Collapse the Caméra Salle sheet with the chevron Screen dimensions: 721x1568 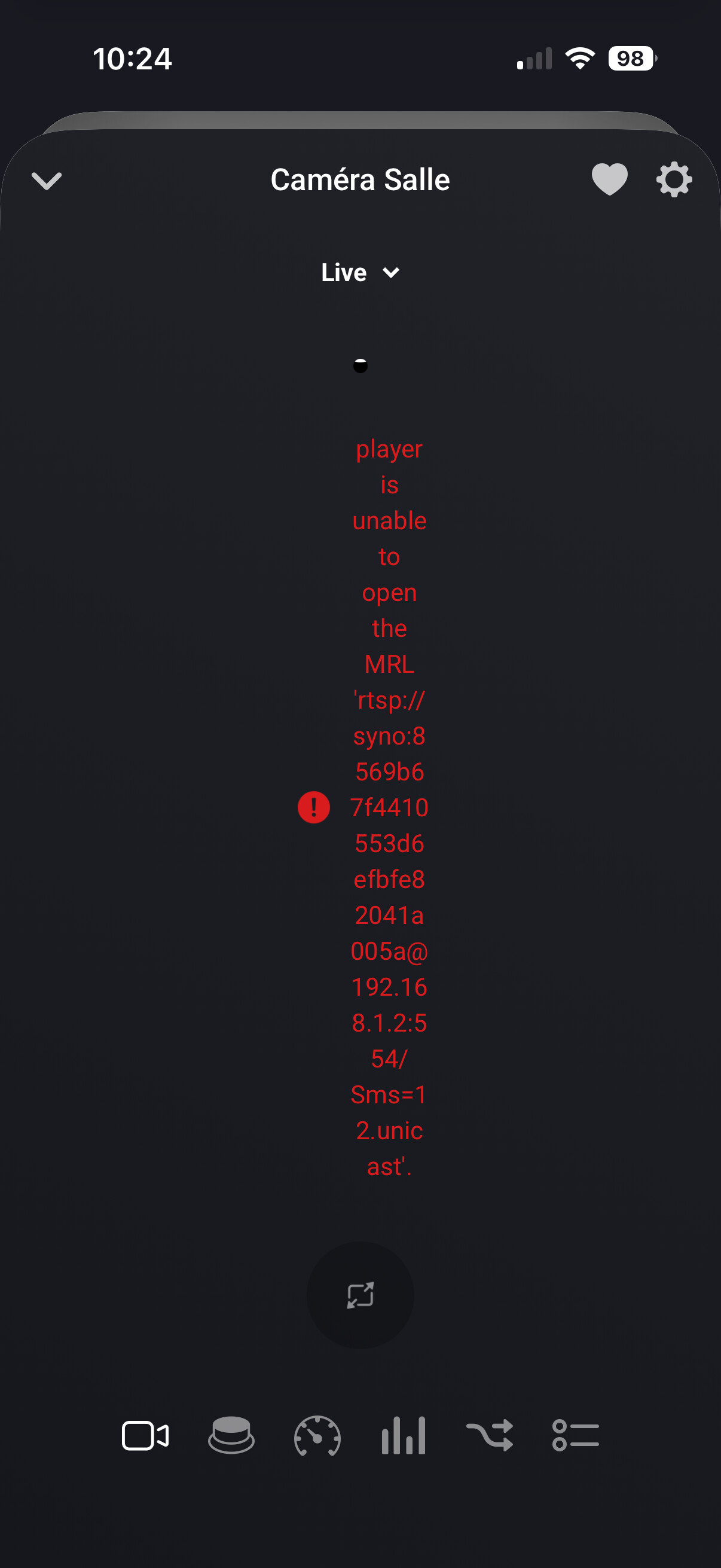coord(47,181)
